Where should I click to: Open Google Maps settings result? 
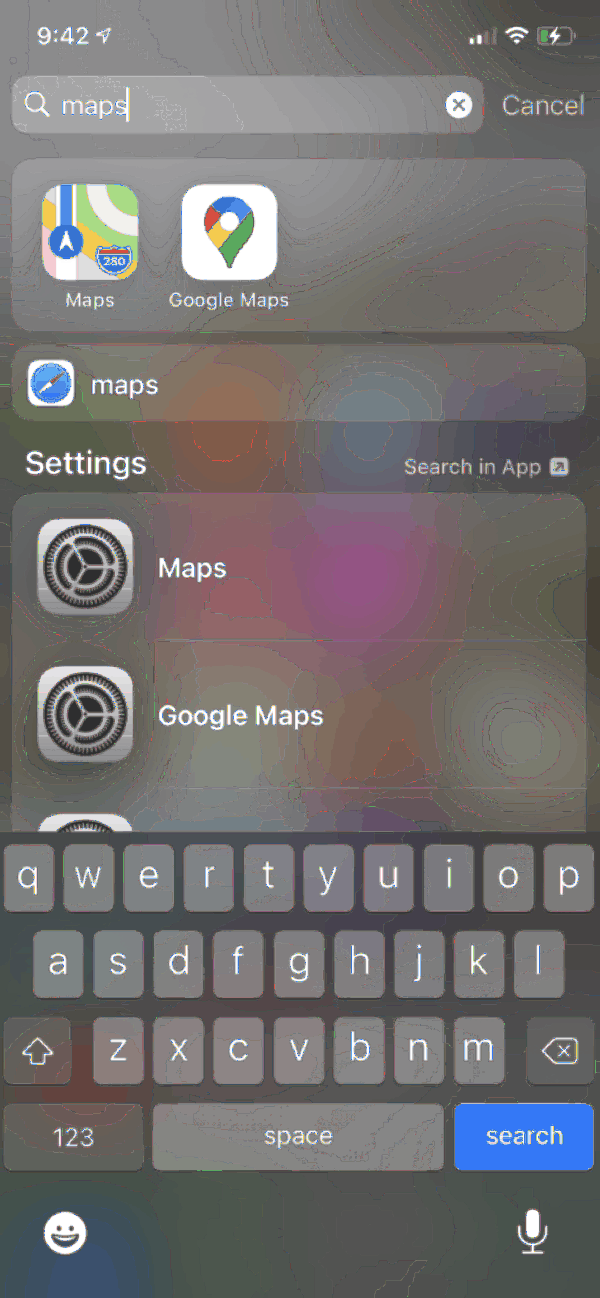coord(299,715)
